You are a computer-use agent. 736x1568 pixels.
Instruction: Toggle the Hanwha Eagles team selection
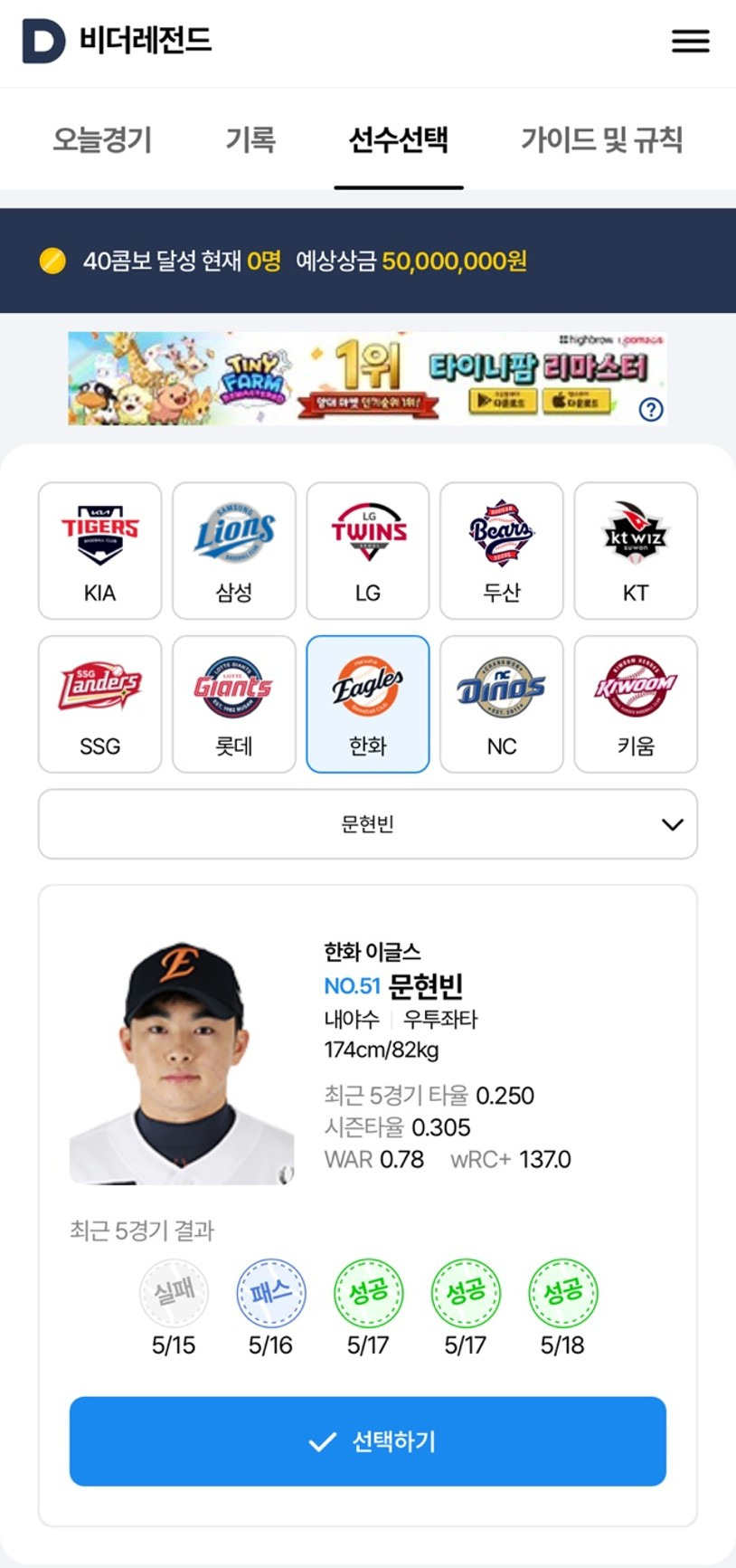tap(367, 704)
